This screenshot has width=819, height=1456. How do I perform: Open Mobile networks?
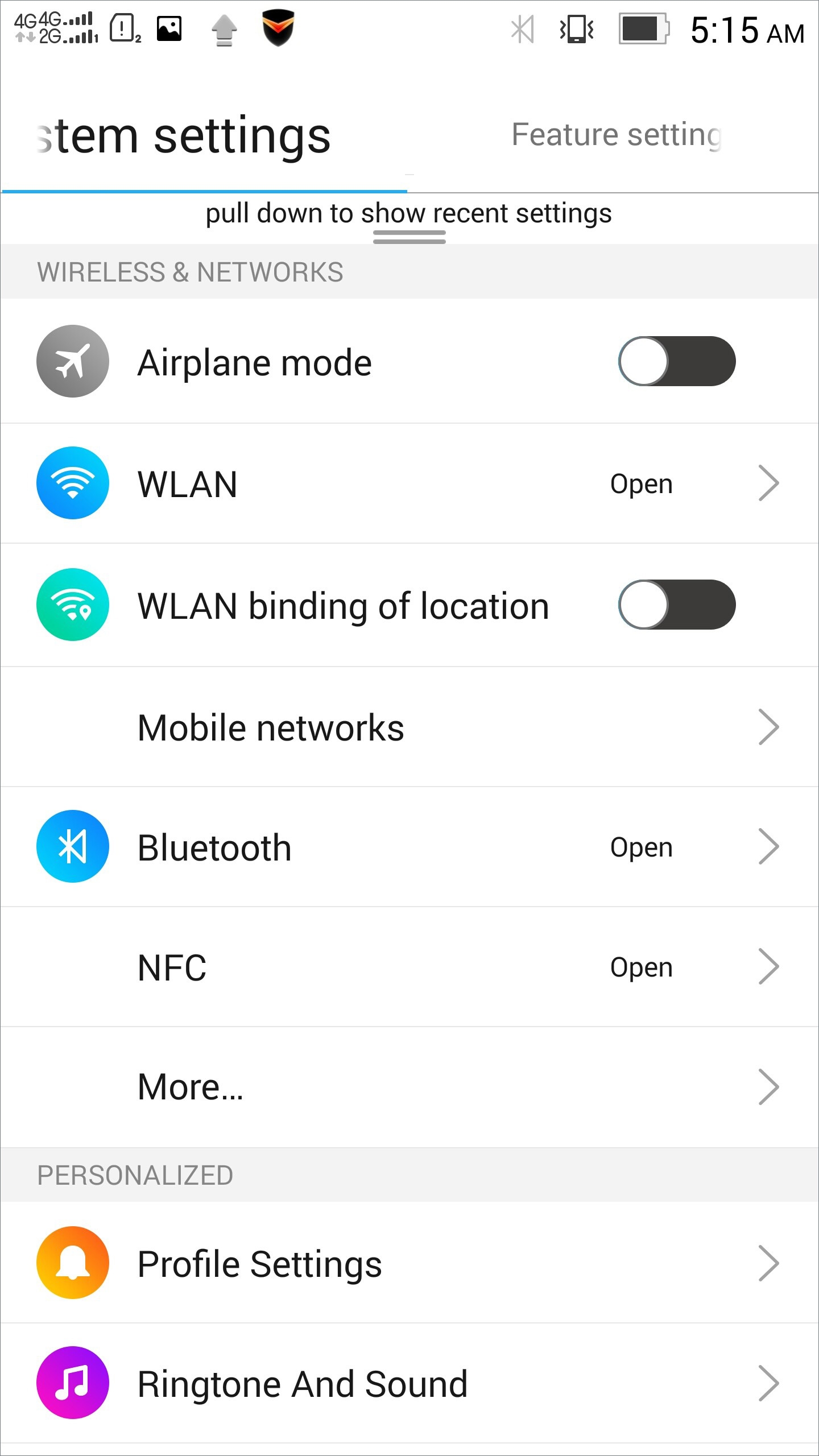(409, 727)
